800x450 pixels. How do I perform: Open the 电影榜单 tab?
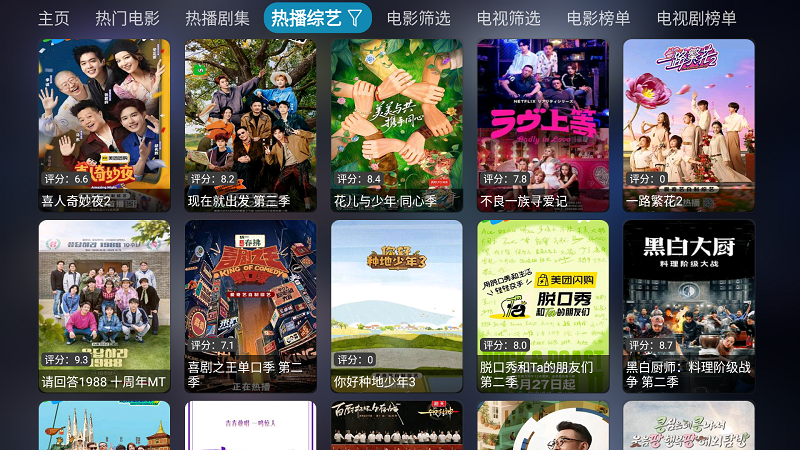pos(598,18)
